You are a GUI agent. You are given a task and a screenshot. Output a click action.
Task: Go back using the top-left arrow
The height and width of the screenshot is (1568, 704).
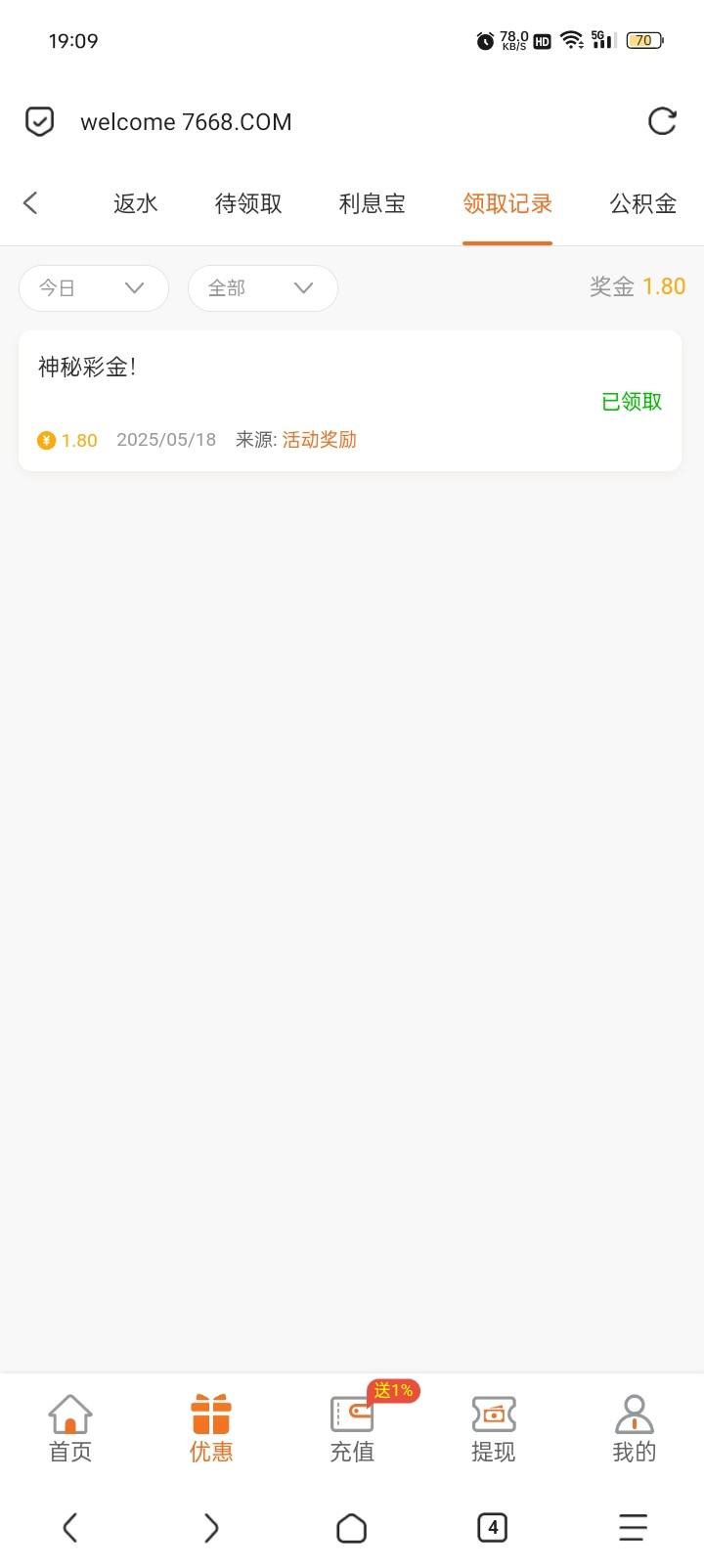[x=30, y=202]
